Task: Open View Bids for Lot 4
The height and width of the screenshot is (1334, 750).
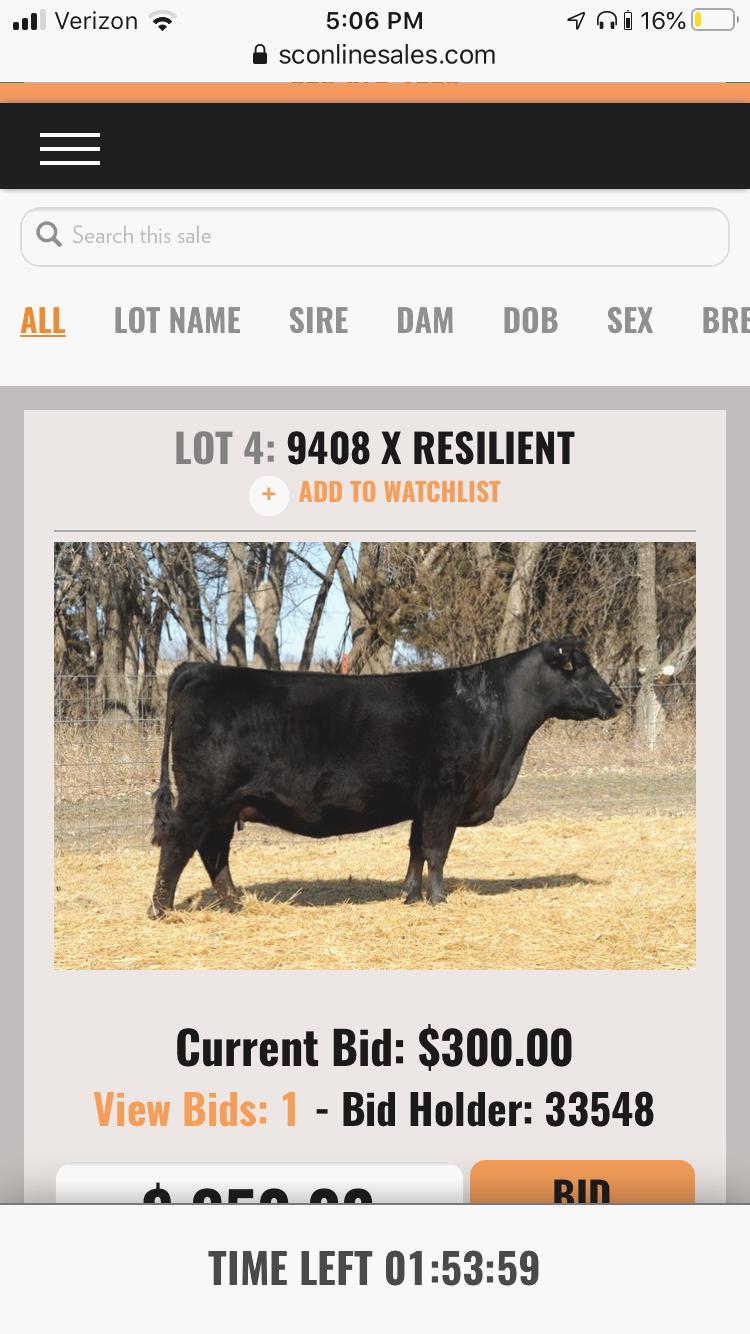Action: (x=196, y=1110)
